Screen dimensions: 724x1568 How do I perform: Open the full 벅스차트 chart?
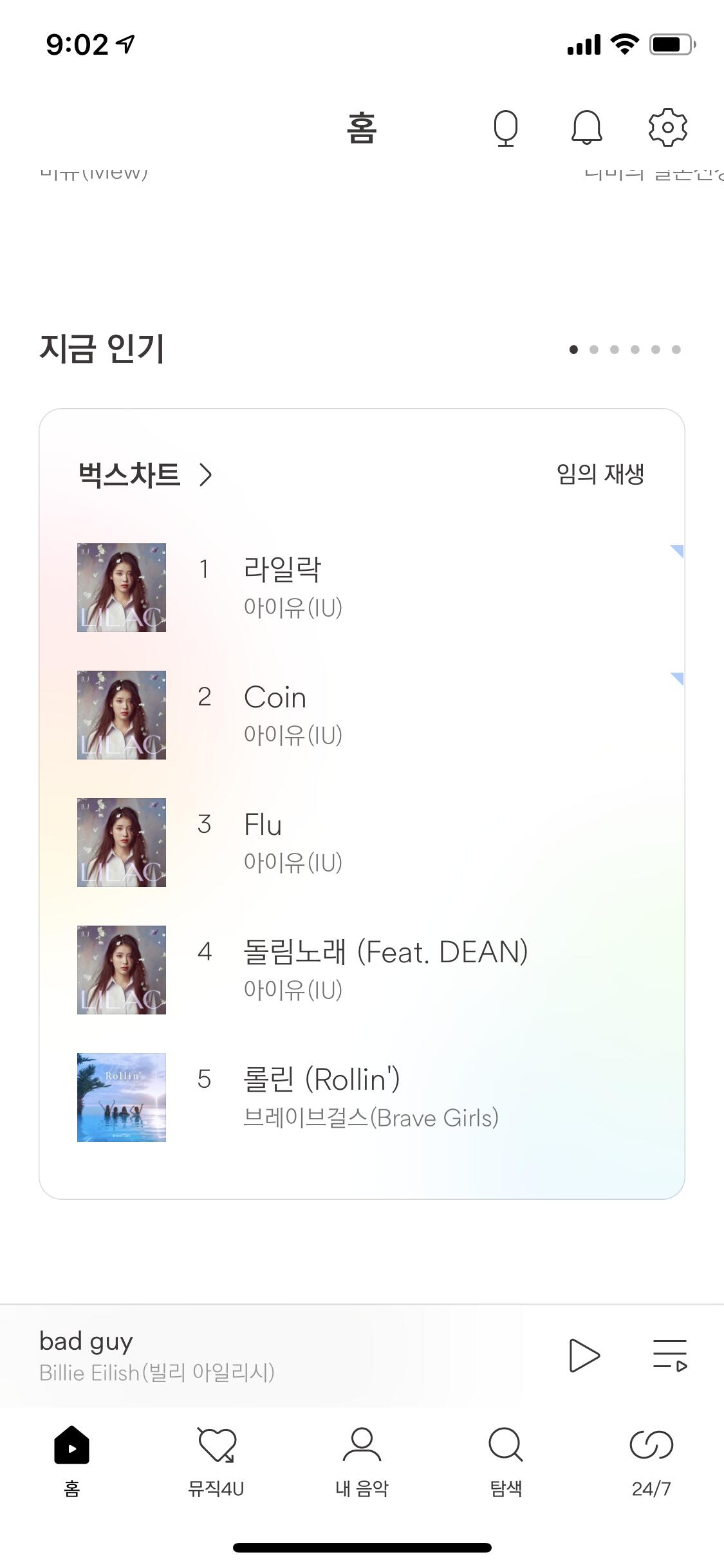145,474
